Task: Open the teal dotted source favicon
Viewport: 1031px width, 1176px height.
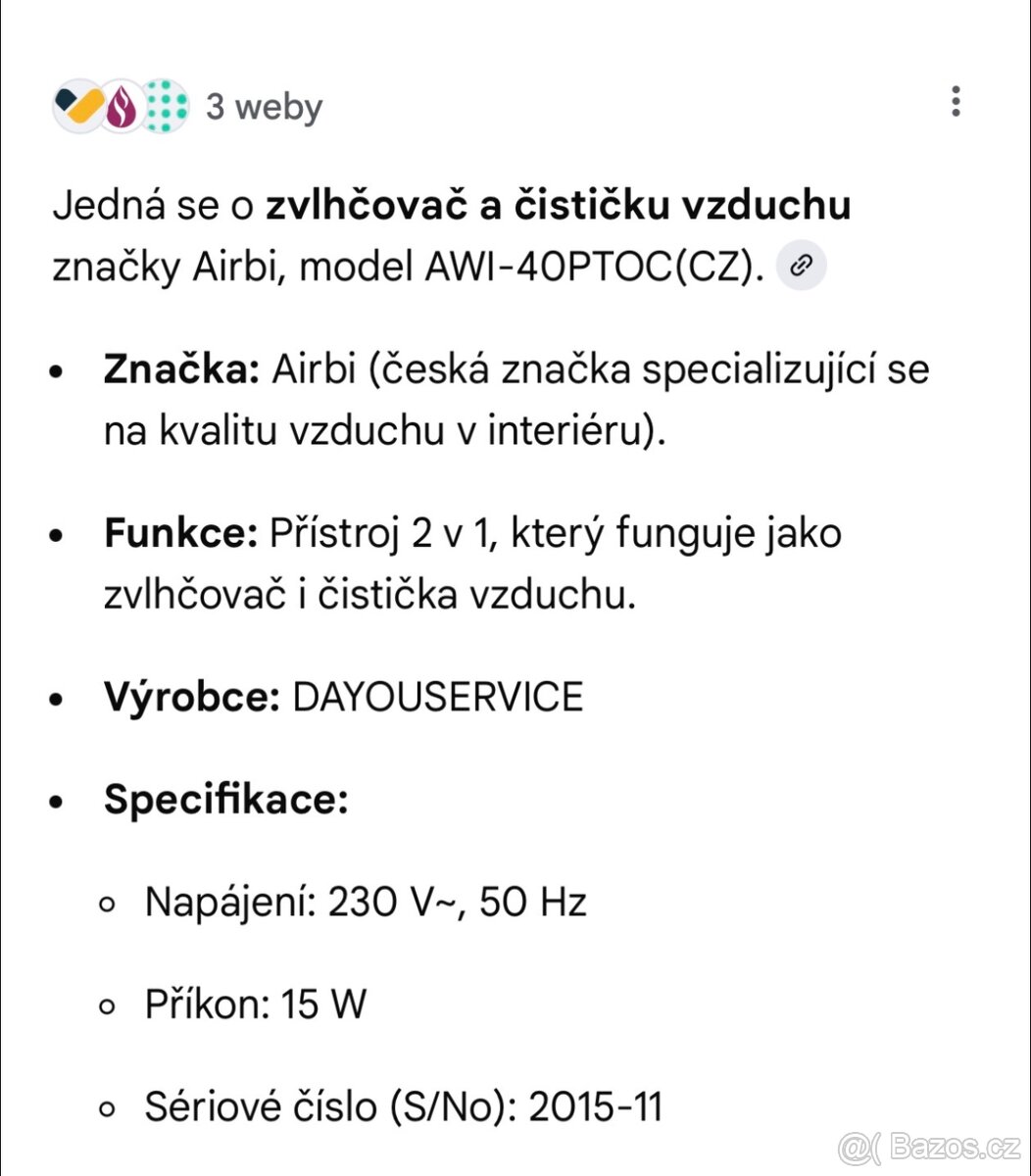Action: pos(163,108)
